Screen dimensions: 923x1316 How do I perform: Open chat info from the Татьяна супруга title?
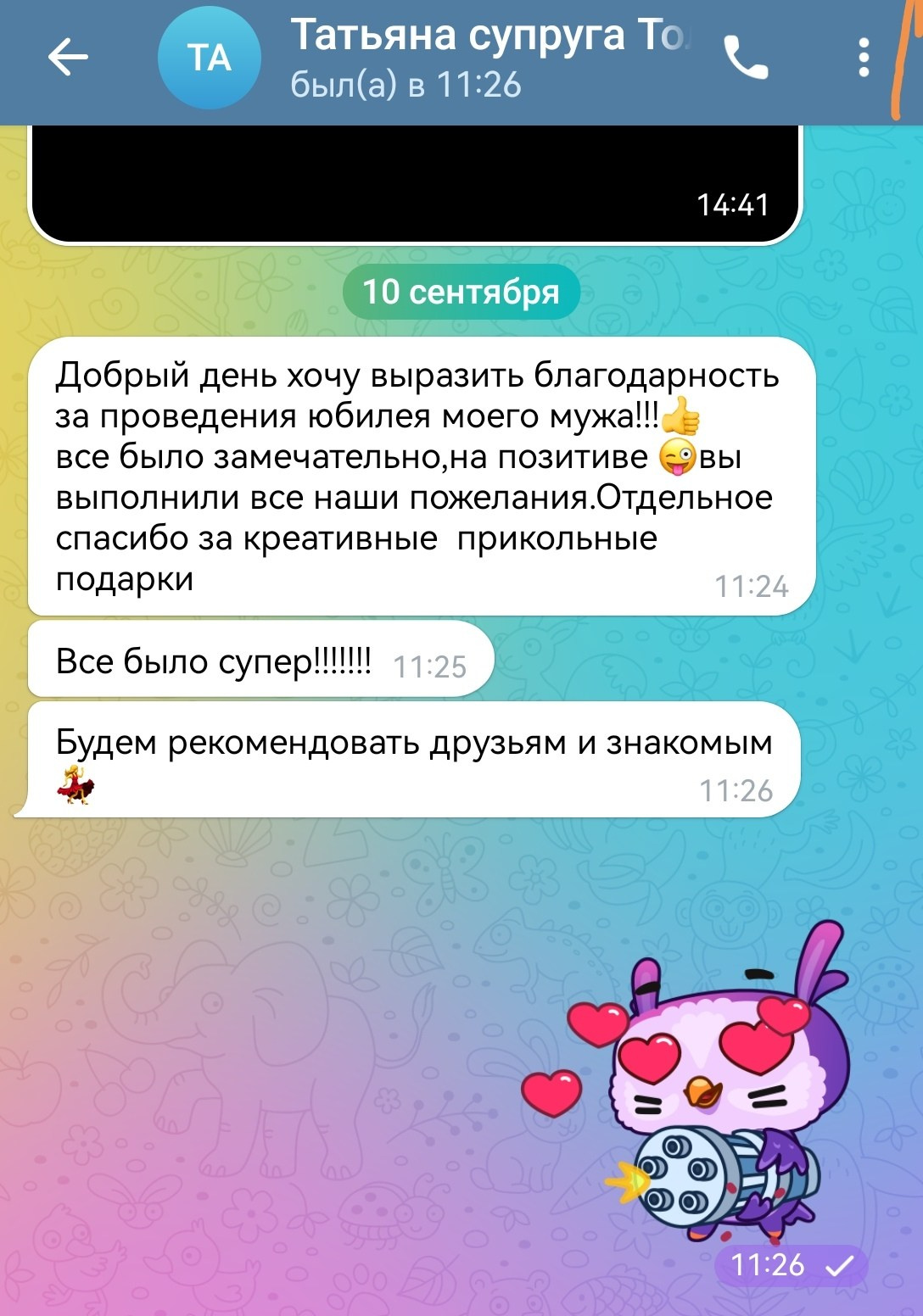pos(488,37)
